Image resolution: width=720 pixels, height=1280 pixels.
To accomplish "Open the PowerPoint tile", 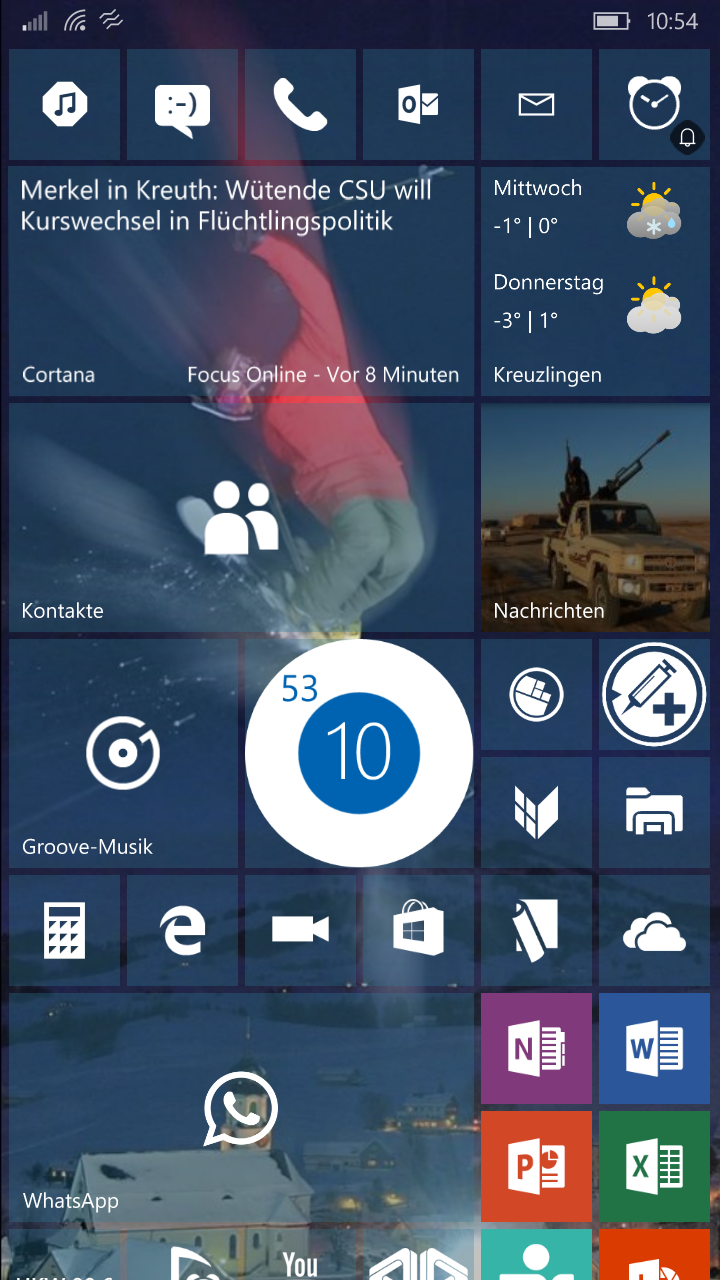I will tap(536, 1166).
